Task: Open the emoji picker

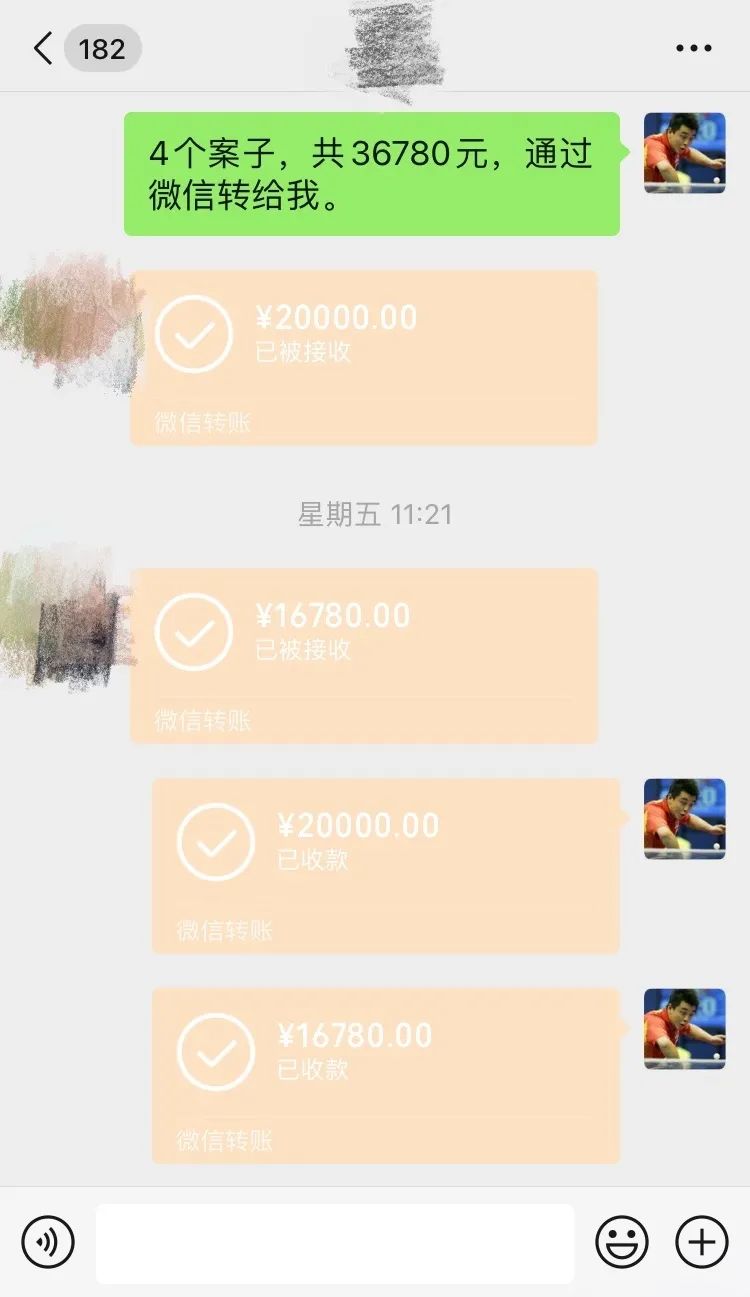Action: [621, 1242]
